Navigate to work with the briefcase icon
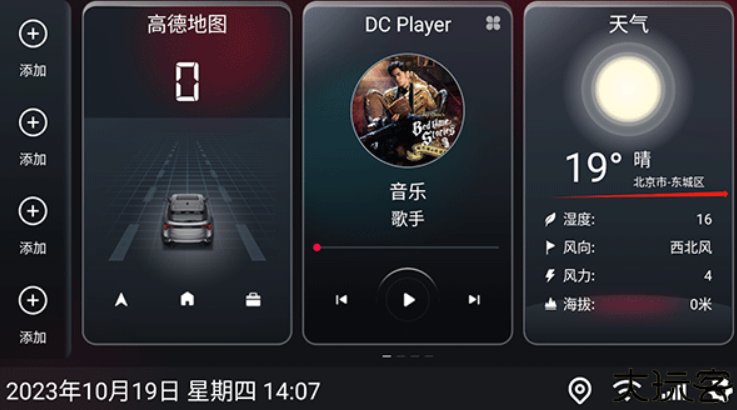The image size is (737, 410). [253, 299]
